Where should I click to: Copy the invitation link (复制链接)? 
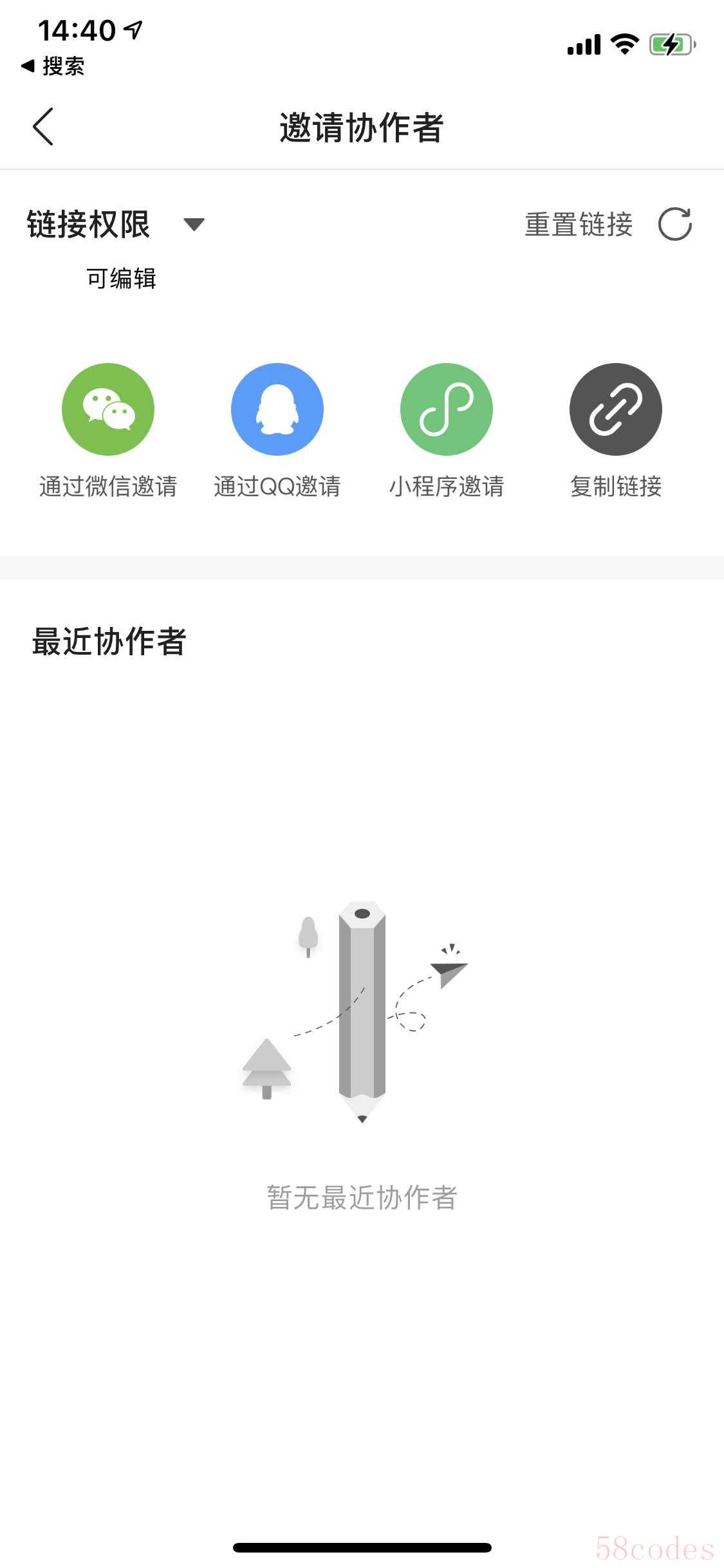(616, 410)
